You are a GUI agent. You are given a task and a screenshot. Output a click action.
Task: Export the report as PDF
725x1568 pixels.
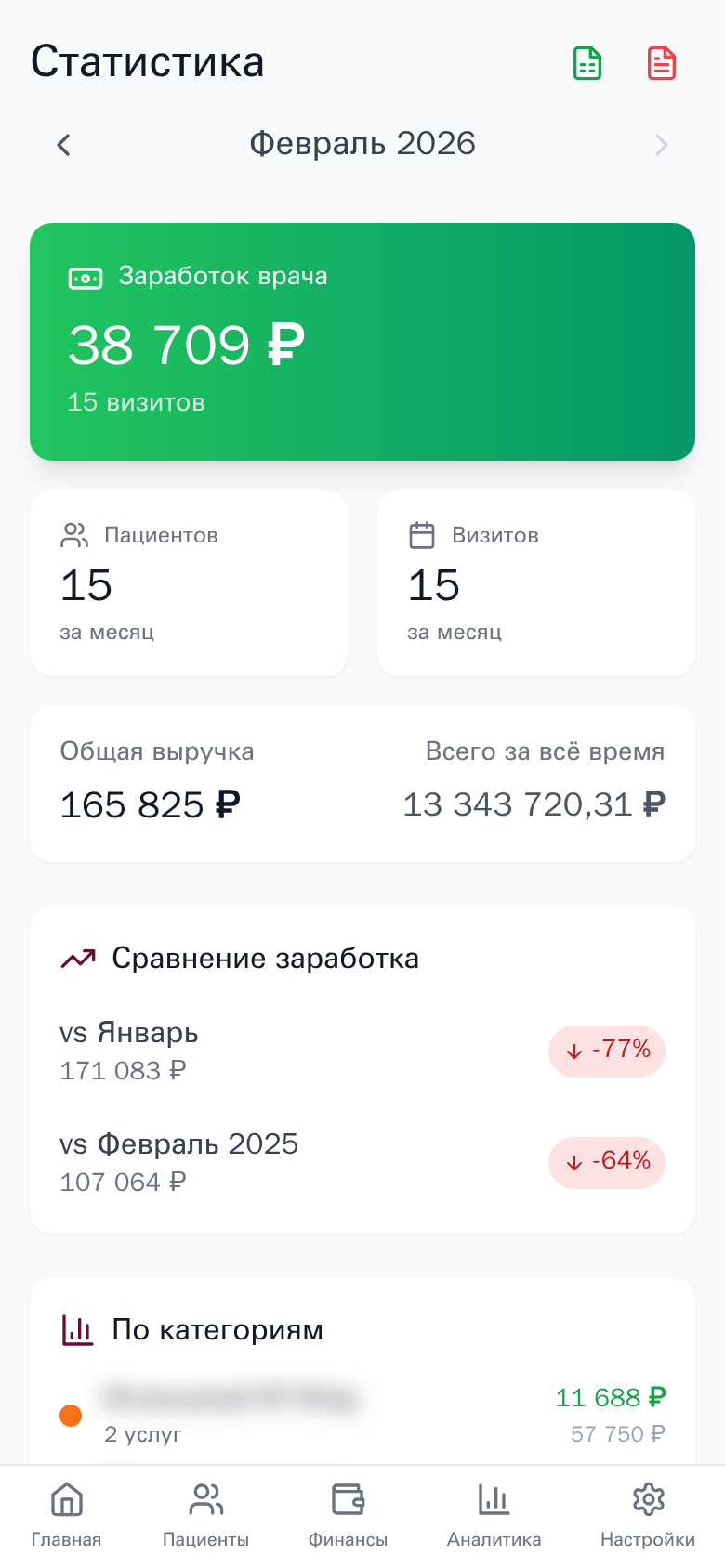click(661, 62)
